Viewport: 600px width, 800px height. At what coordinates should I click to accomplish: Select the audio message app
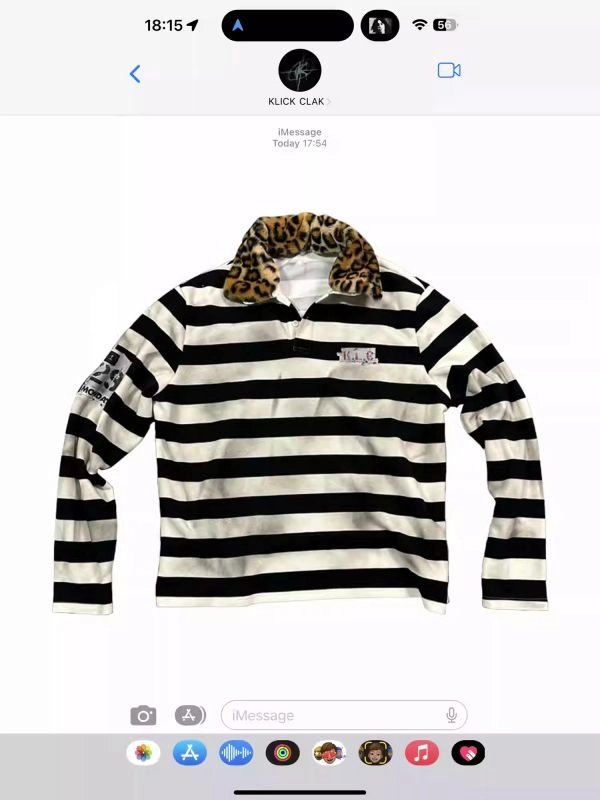tap(236, 753)
